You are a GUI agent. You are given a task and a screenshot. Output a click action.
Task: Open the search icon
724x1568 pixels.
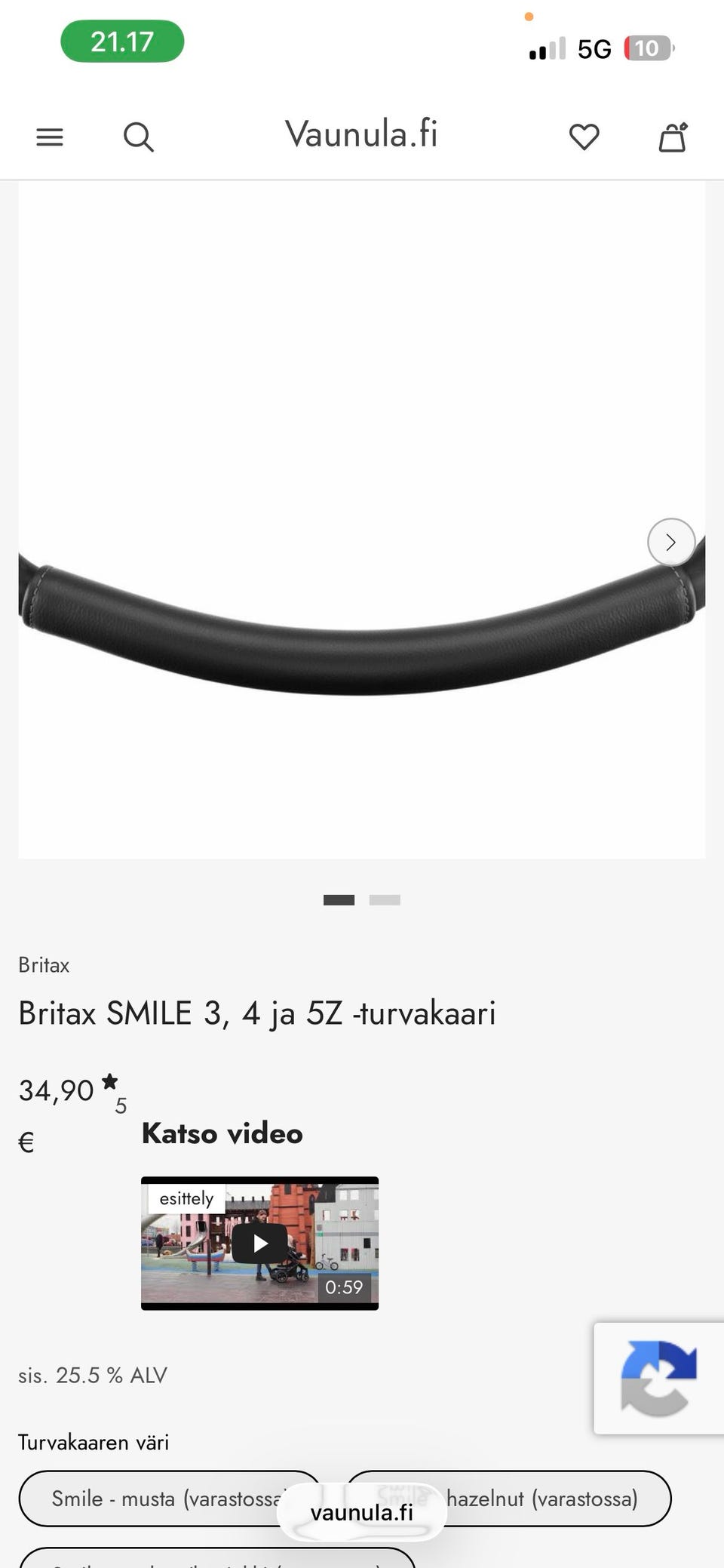(x=139, y=137)
